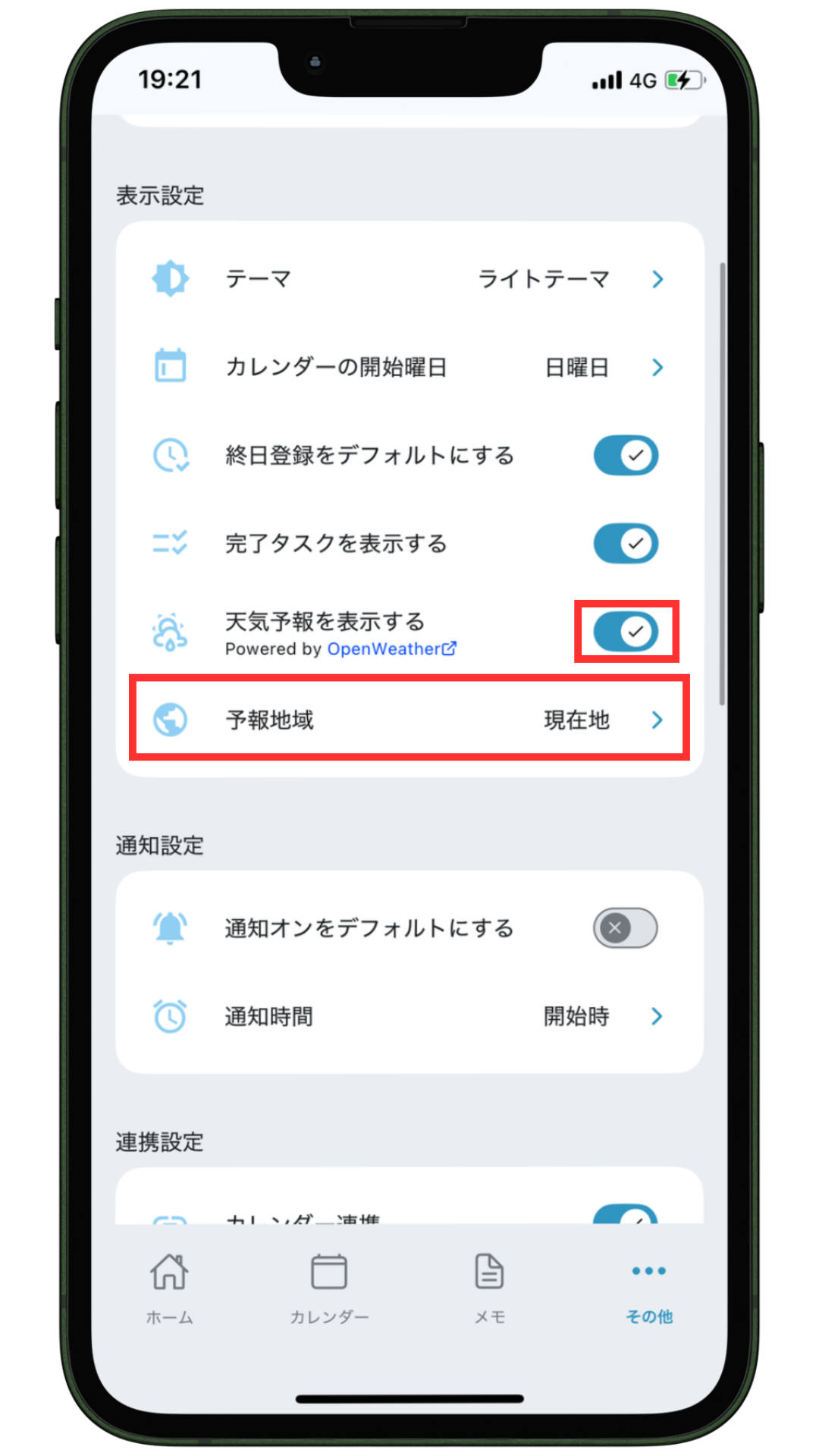This screenshot has height=1456, width=819.
Task: Open カレンダーの開始曜日 setting
Action: [x=409, y=368]
